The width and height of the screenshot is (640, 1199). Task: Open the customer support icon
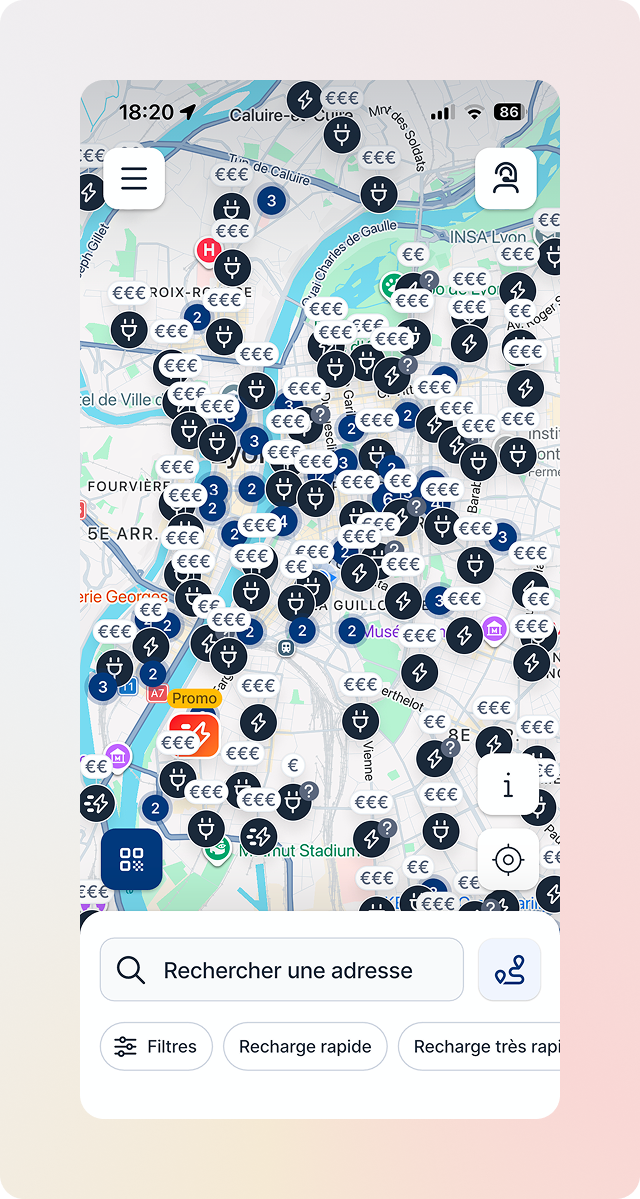tap(506, 179)
